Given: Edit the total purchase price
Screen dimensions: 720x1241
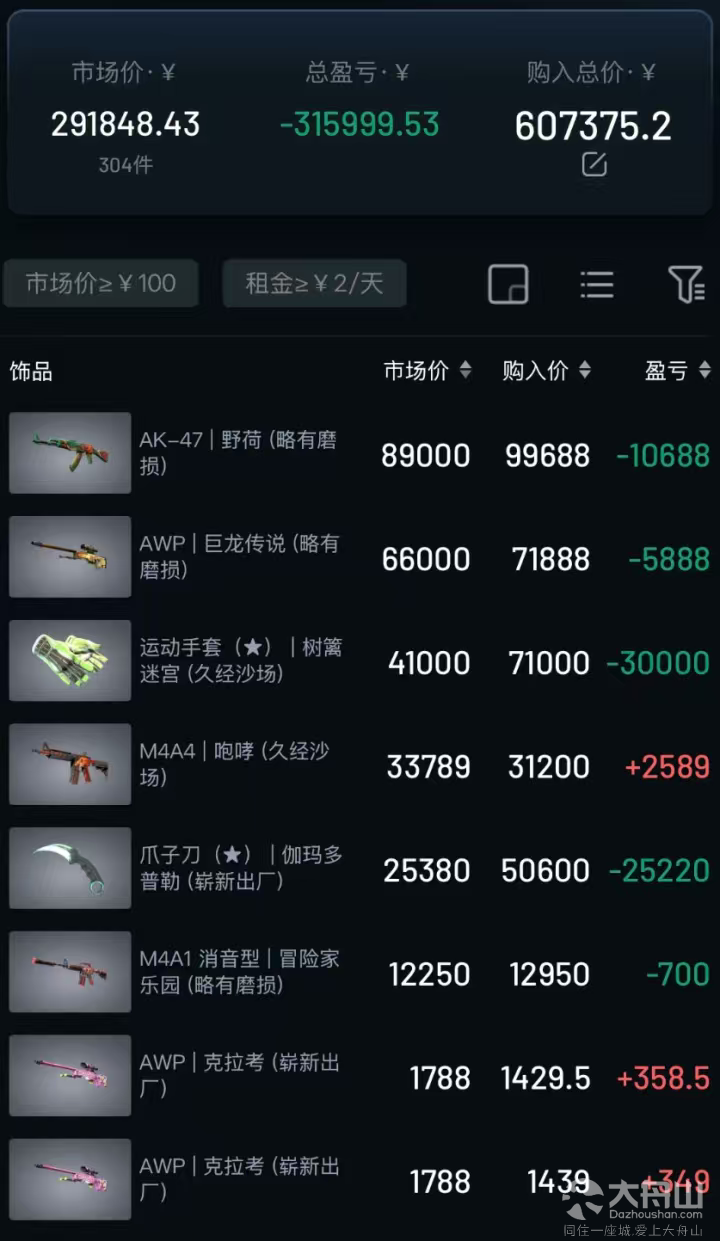Looking at the screenshot, I should point(594,165).
